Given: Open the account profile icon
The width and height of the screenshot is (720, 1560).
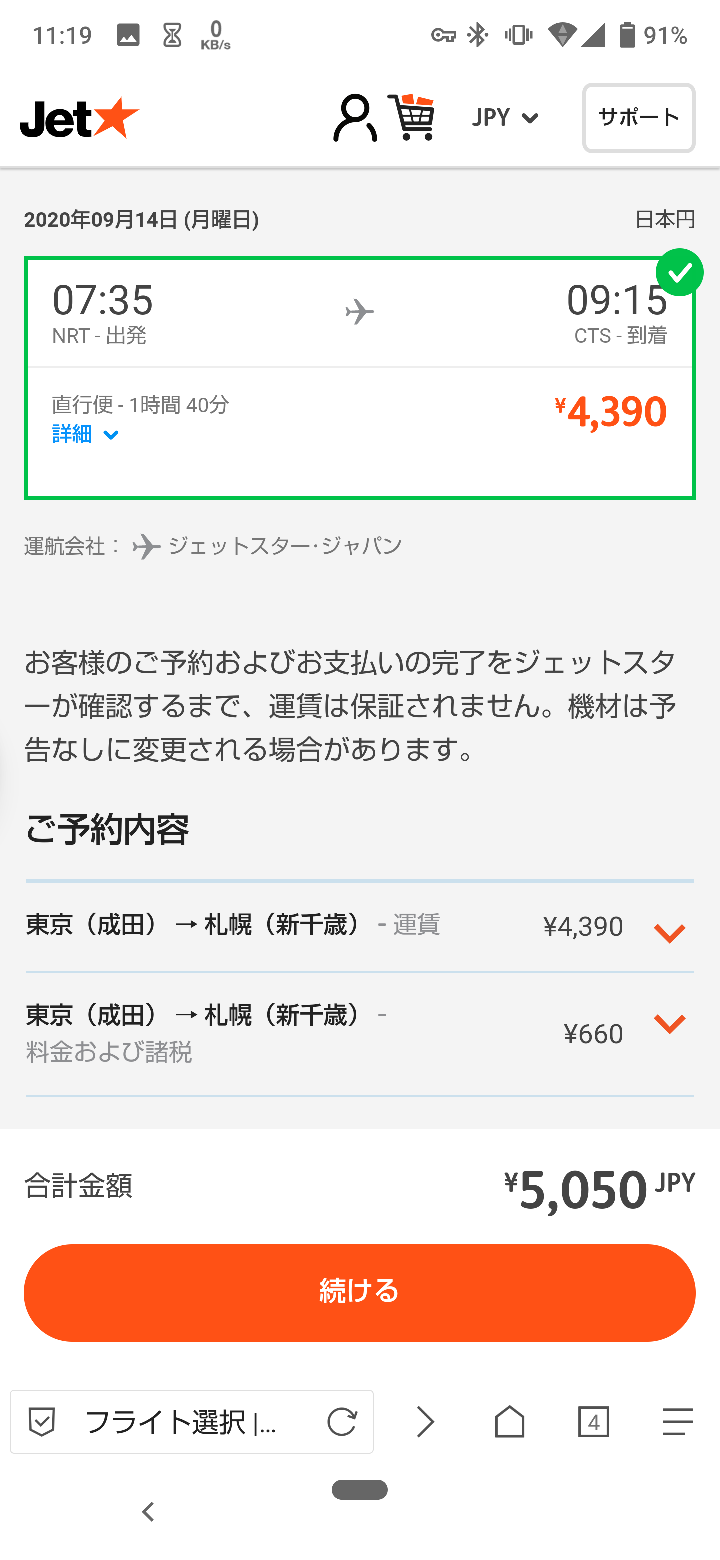Looking at the screenshot, I should [x=354, y=119].
